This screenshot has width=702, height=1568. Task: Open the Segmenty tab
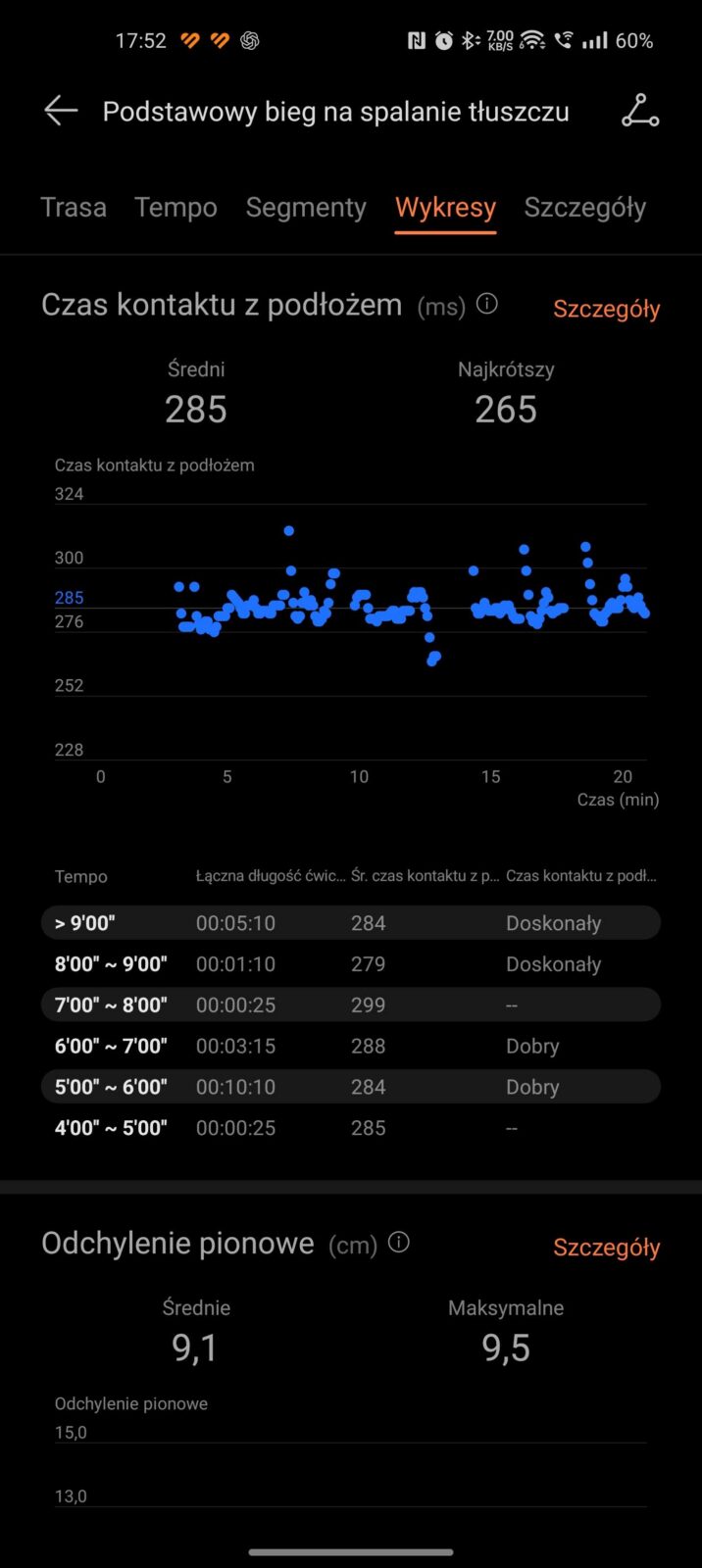point(306,208)
